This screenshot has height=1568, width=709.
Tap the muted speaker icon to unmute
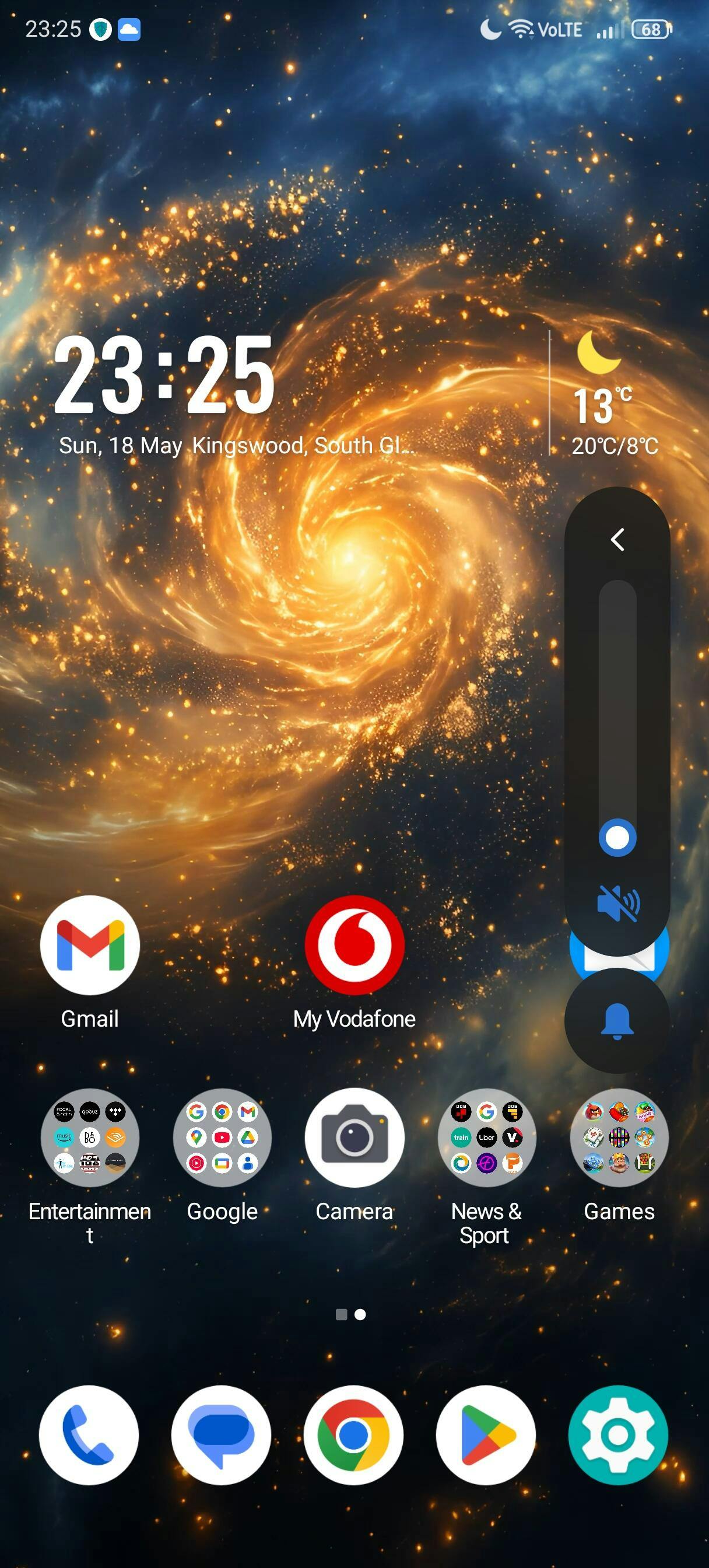617,902
